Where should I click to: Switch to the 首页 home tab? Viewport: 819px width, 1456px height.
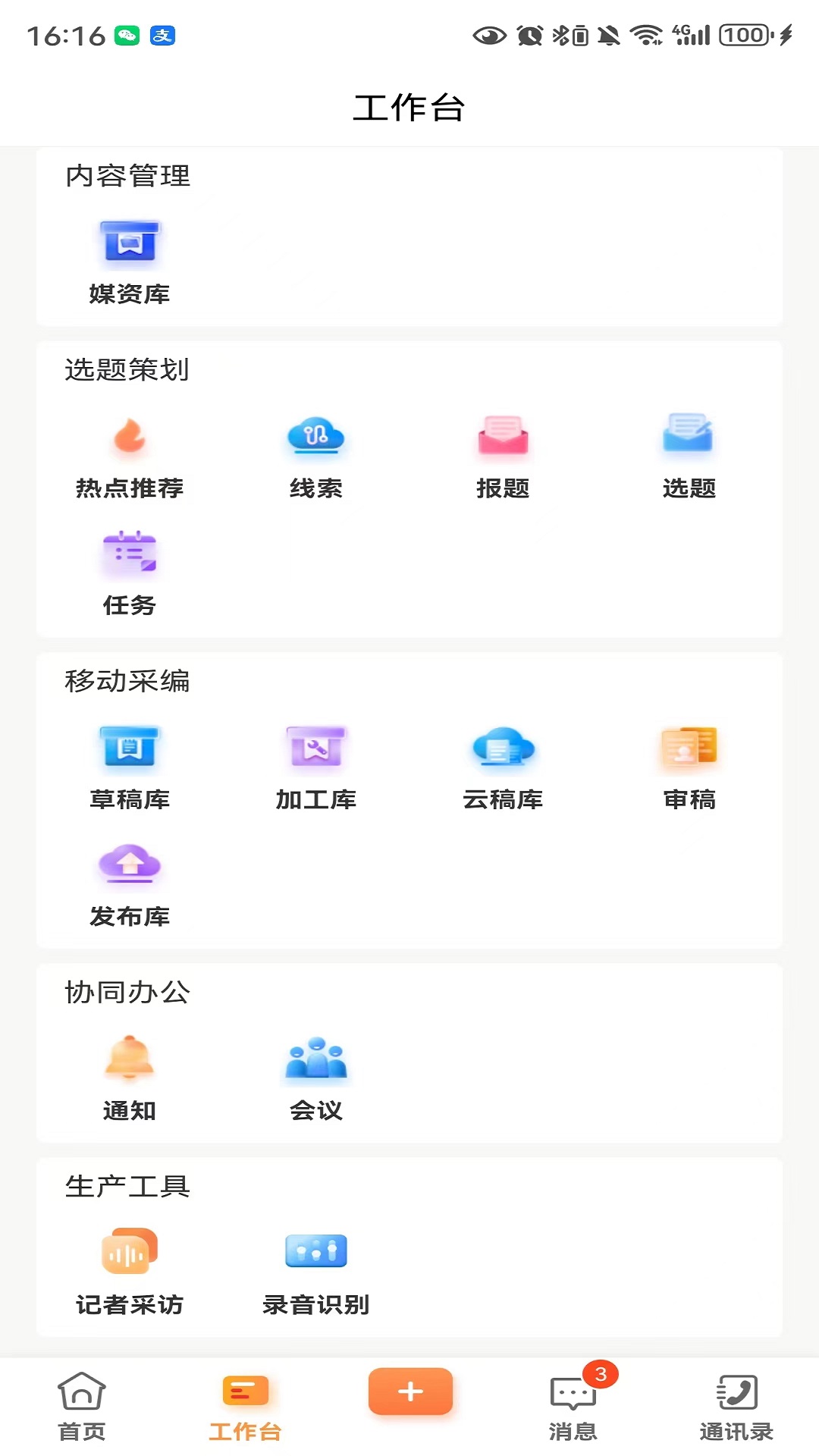point(82,1406)
